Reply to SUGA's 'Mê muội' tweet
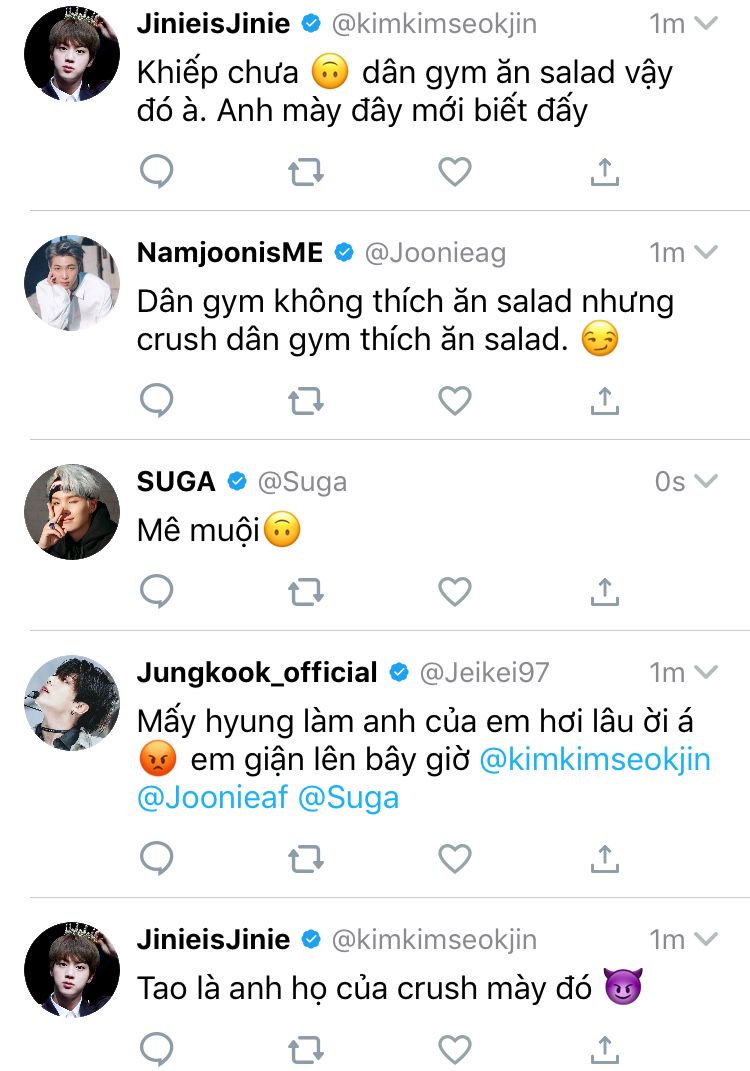Screen dimensions: 750x1071 click(156, 592)
